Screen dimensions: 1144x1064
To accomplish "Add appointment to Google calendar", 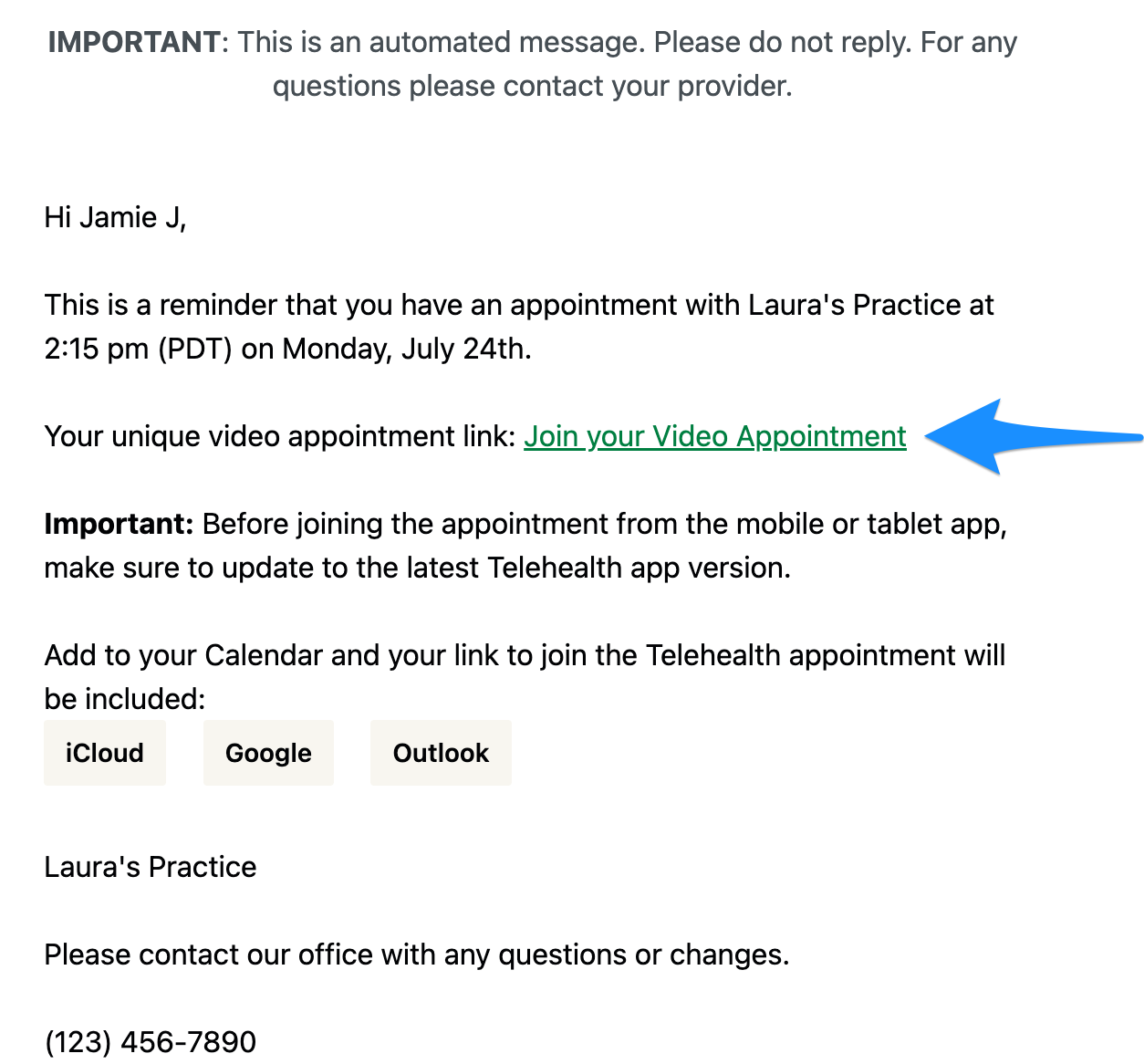I will pyautogui.click(x=268, y=753).
